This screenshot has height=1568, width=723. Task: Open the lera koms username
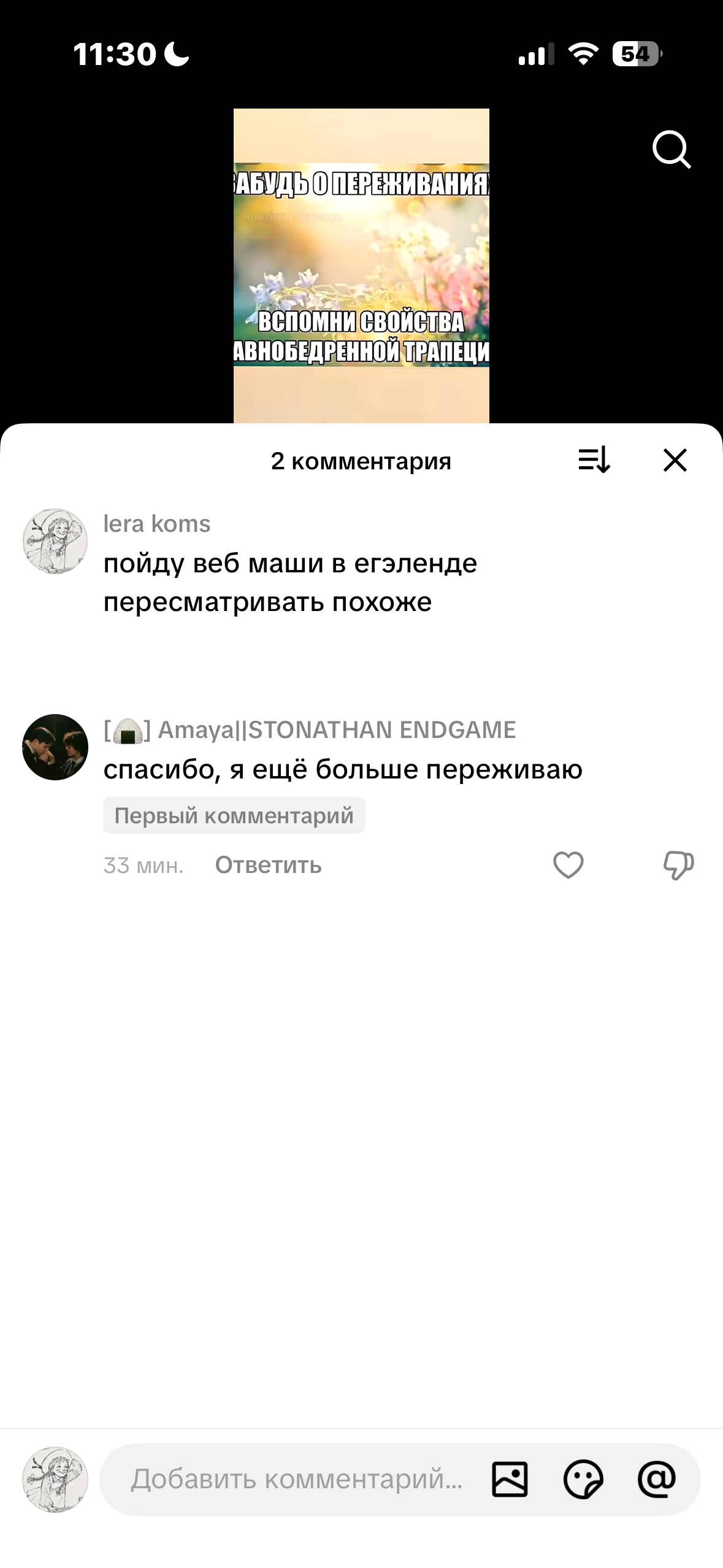(157, 524)
